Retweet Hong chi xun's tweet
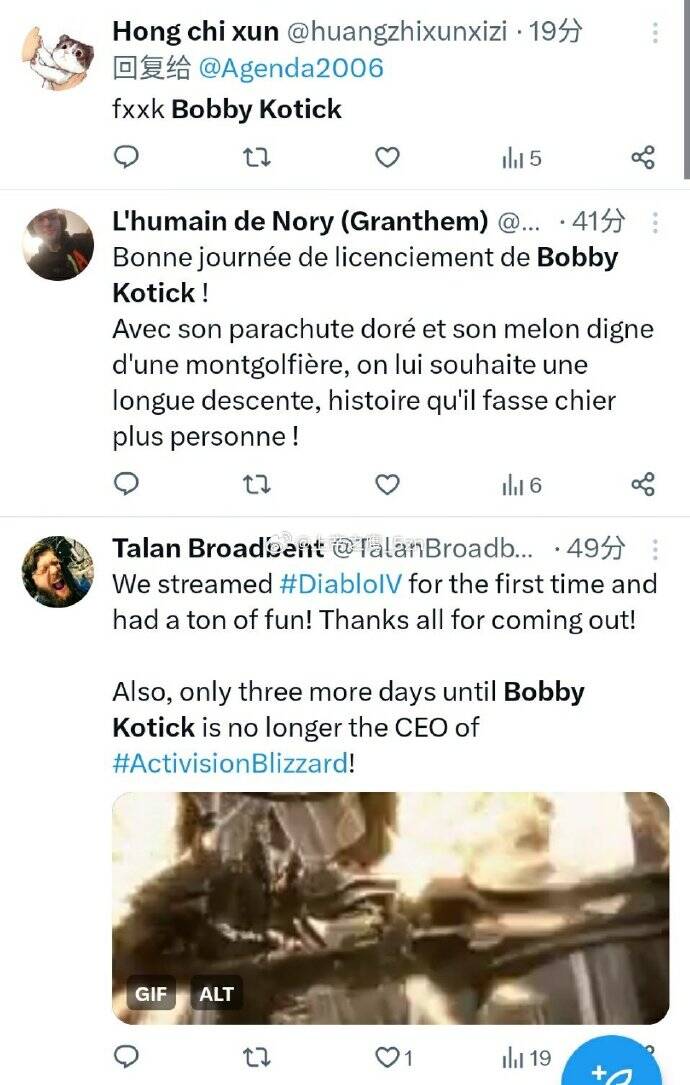This screenshot has width=690, height=1085. pos(257,157)
